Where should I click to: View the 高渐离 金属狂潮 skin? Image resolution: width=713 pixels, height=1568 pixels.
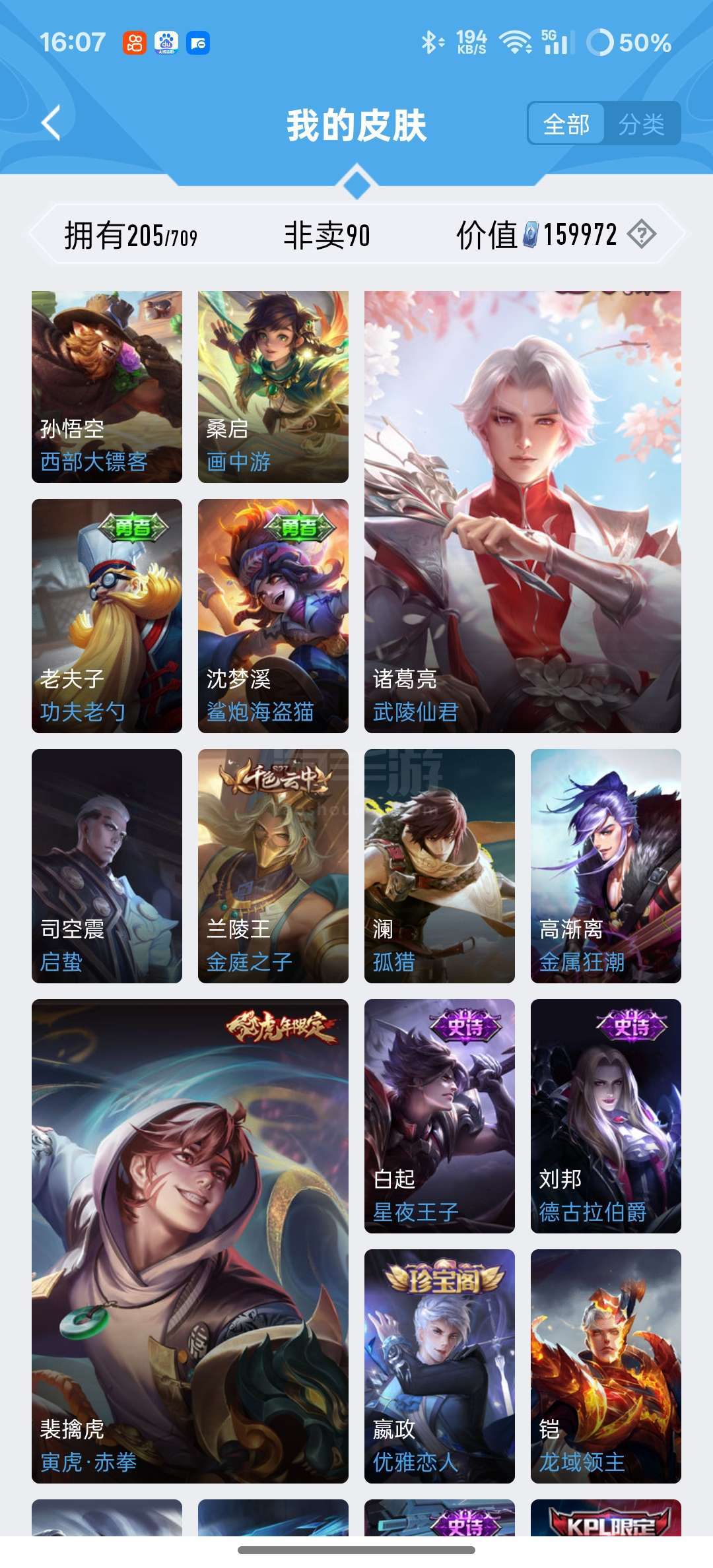click(x=606, y=866)
